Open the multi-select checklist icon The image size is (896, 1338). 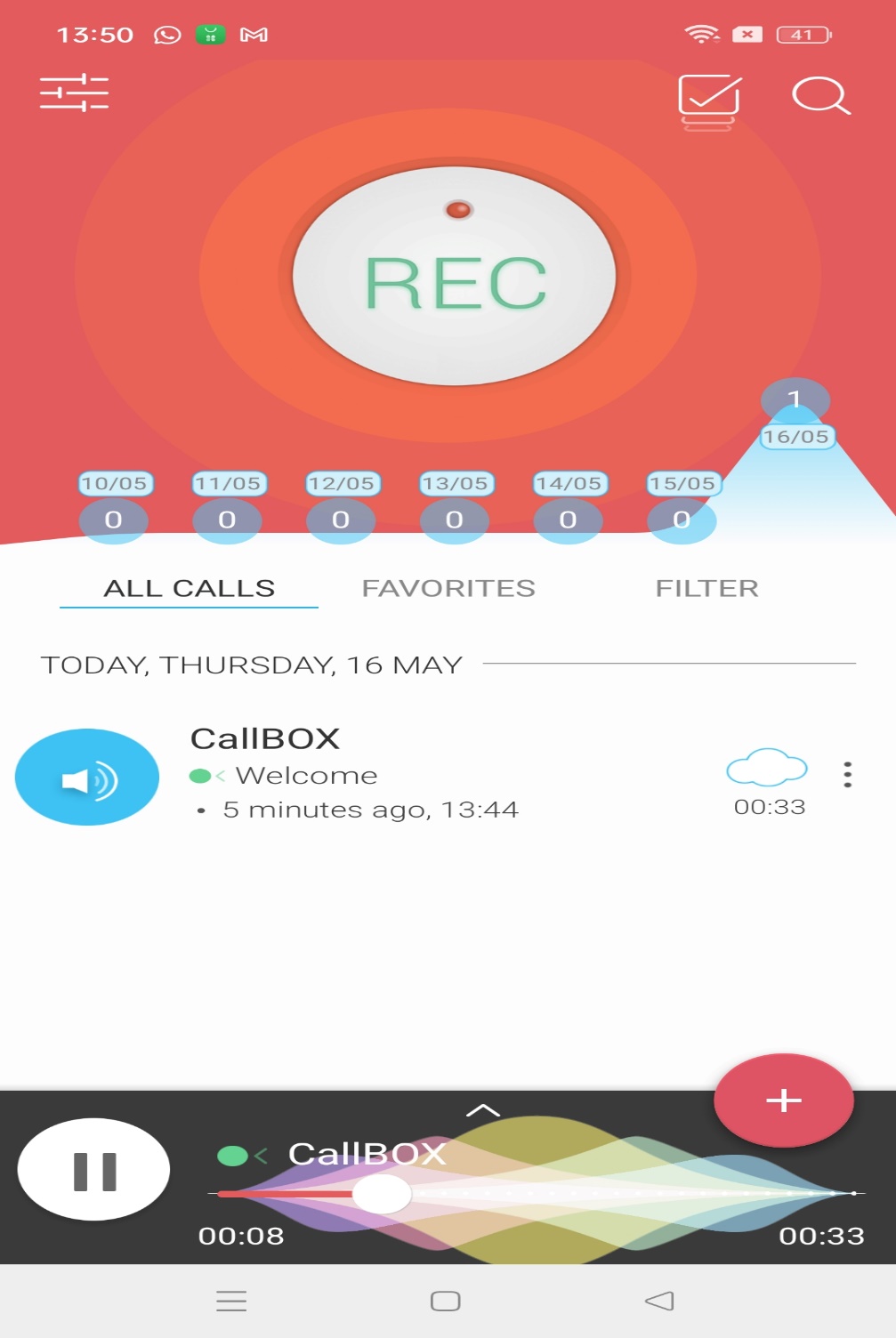[x=709, y=99]
